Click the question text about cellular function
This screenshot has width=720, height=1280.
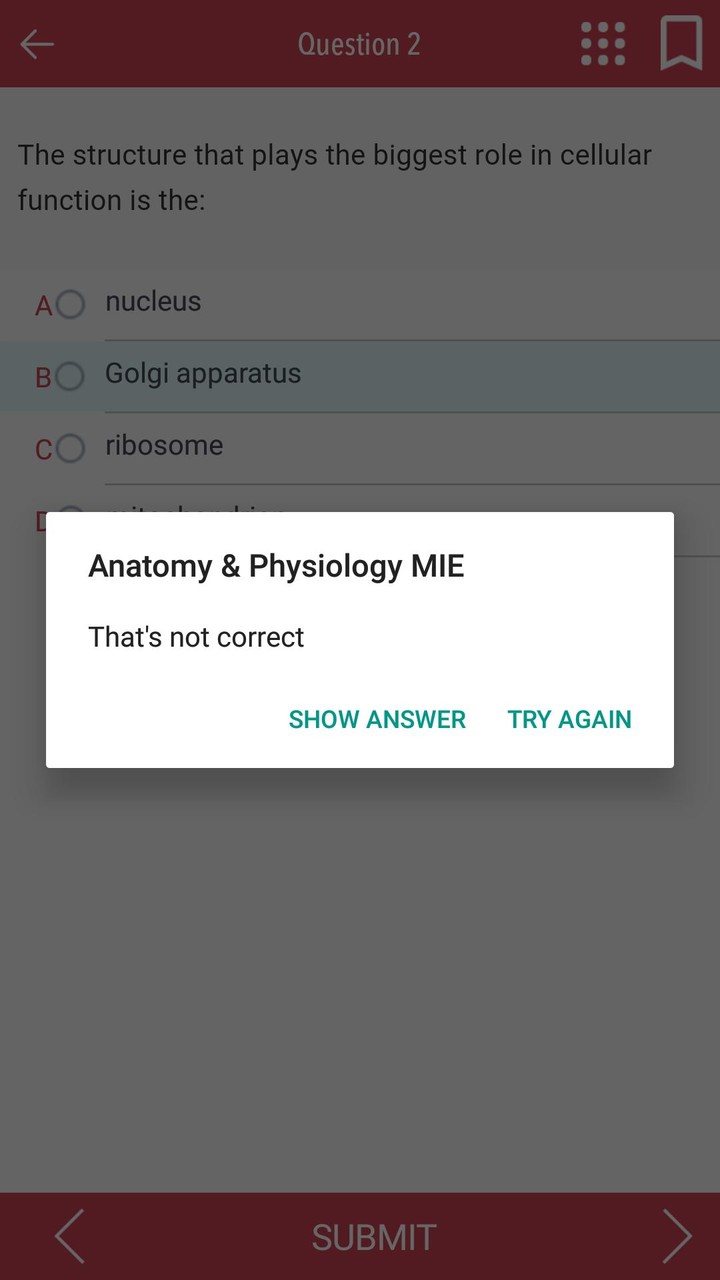click(335, 177)
